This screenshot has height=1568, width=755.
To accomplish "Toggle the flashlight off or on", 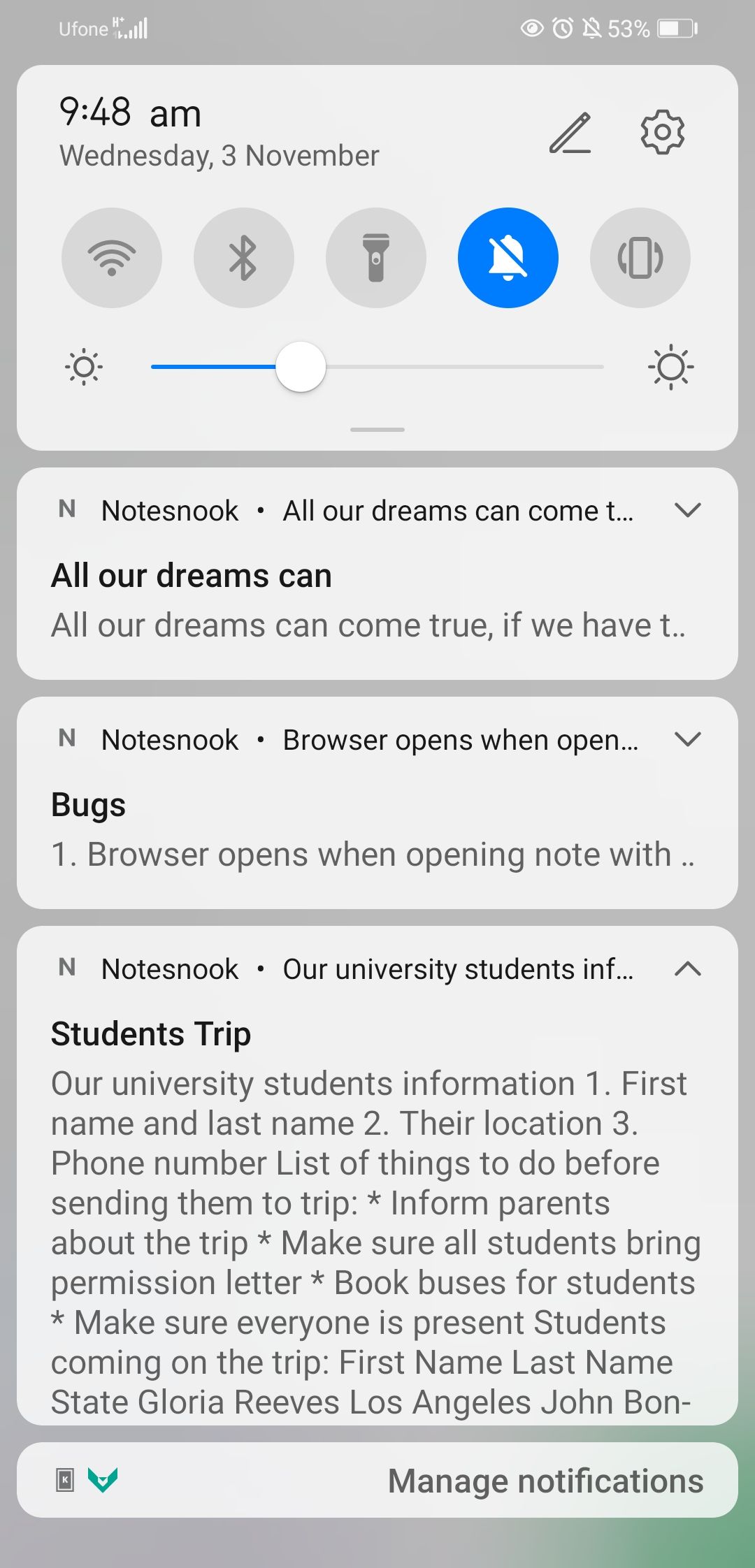I will pos(375,257).
